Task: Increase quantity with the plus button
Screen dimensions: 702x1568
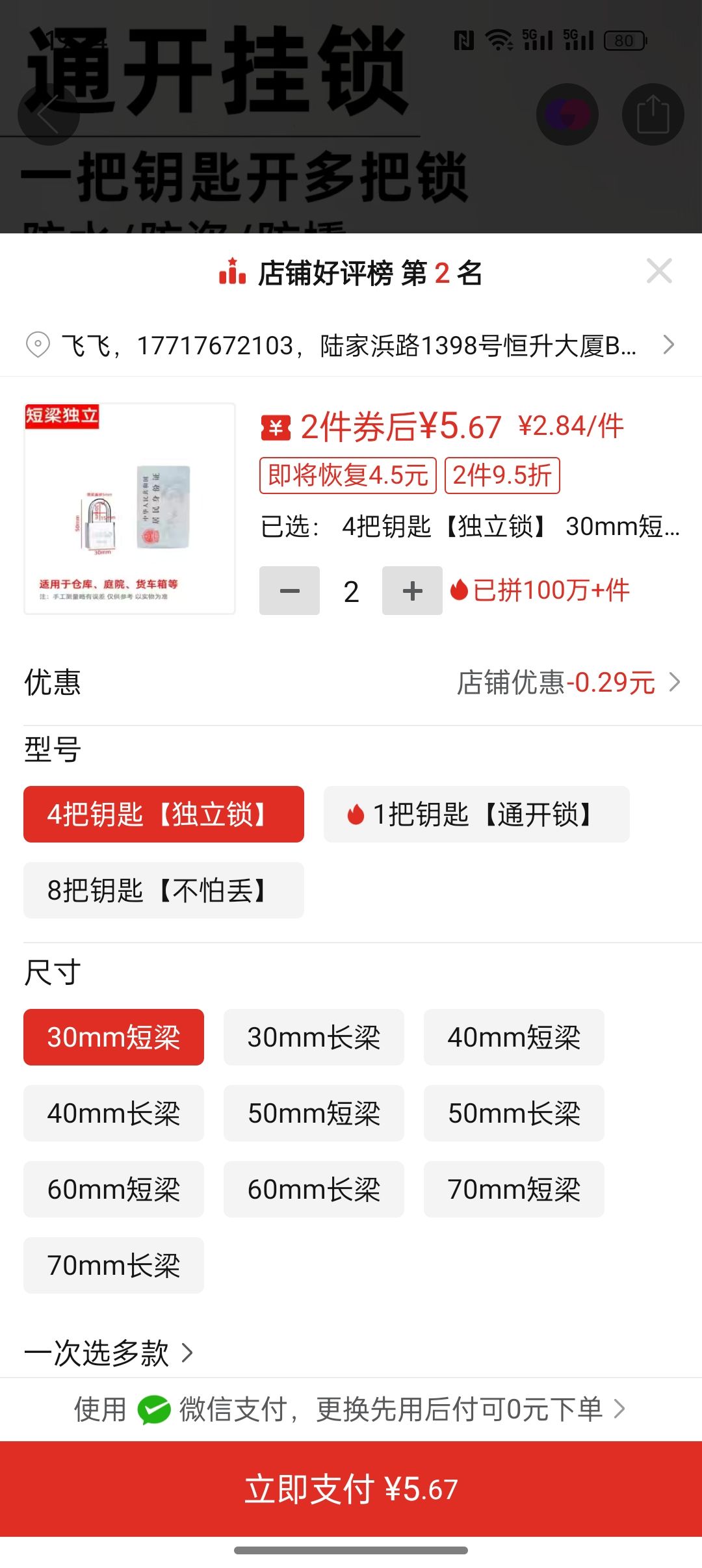Action: click(x=412, y=591)
